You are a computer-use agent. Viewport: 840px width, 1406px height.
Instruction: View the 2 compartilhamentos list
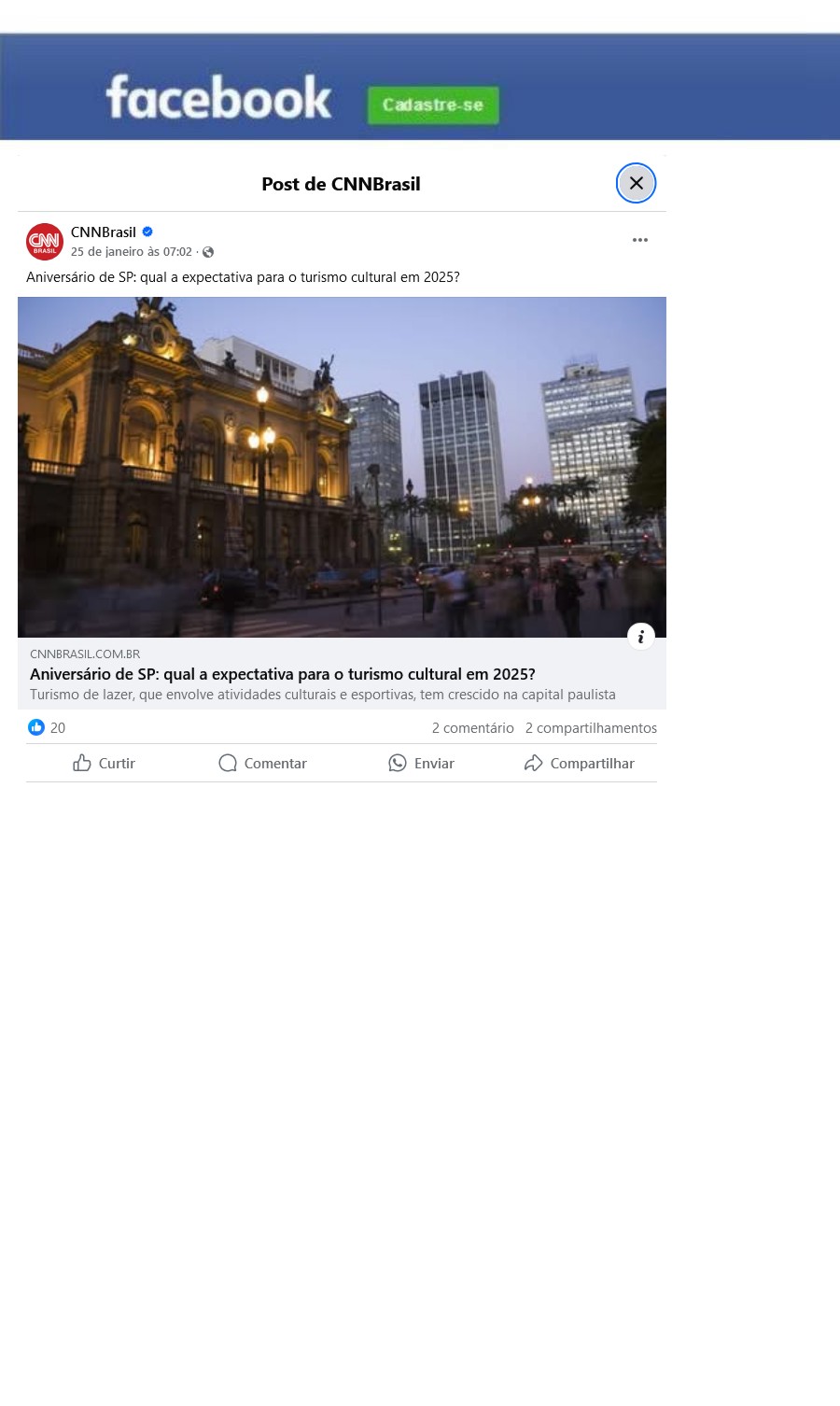point(591,728)
